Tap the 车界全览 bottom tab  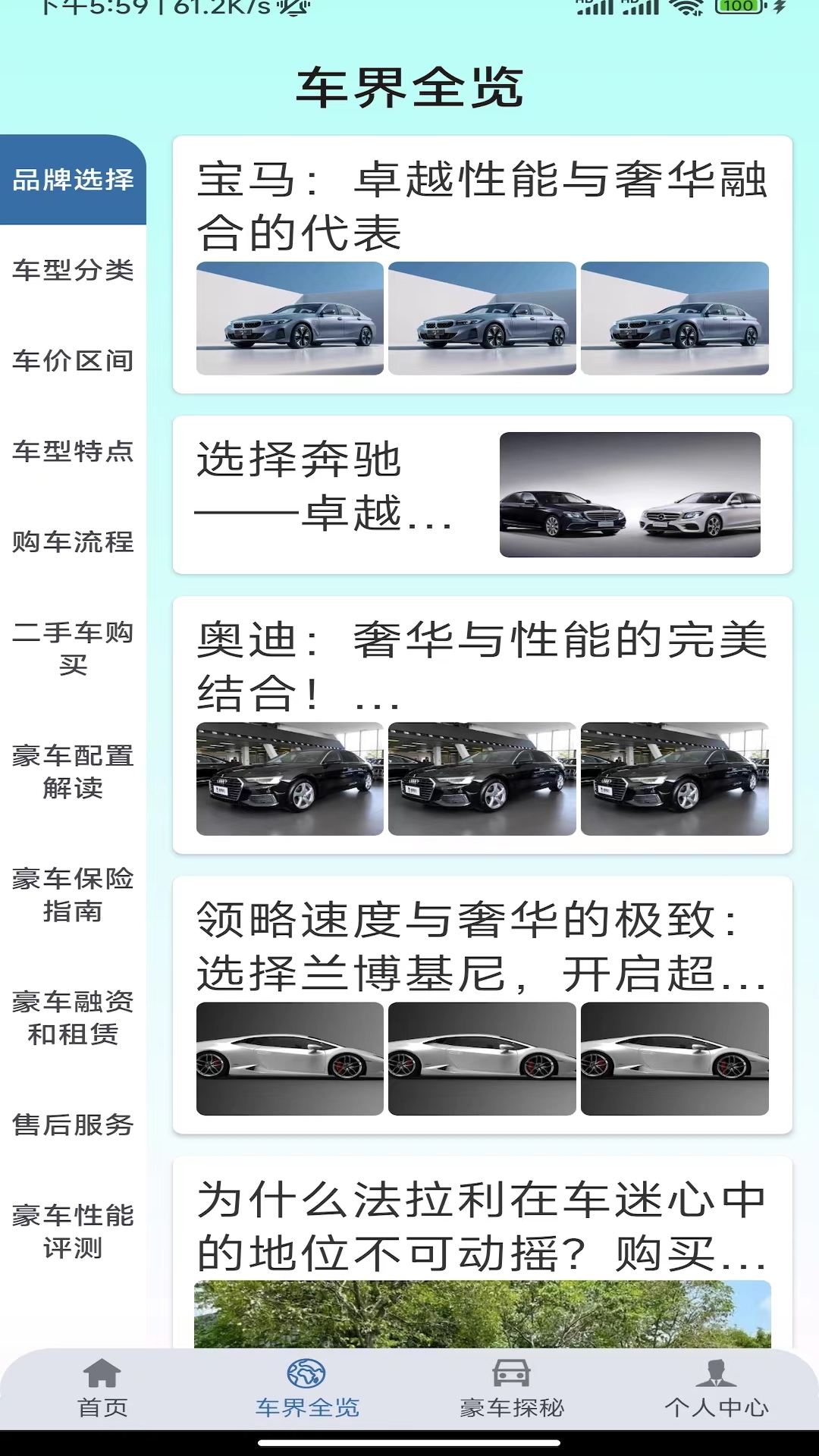[x=307, y=1389]
